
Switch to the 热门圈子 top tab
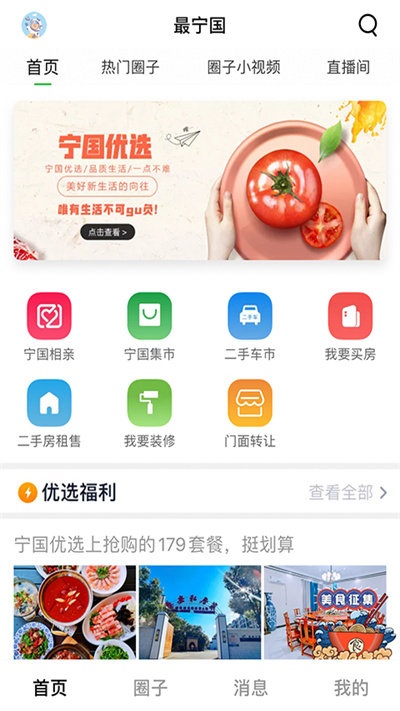pos(130,68)
